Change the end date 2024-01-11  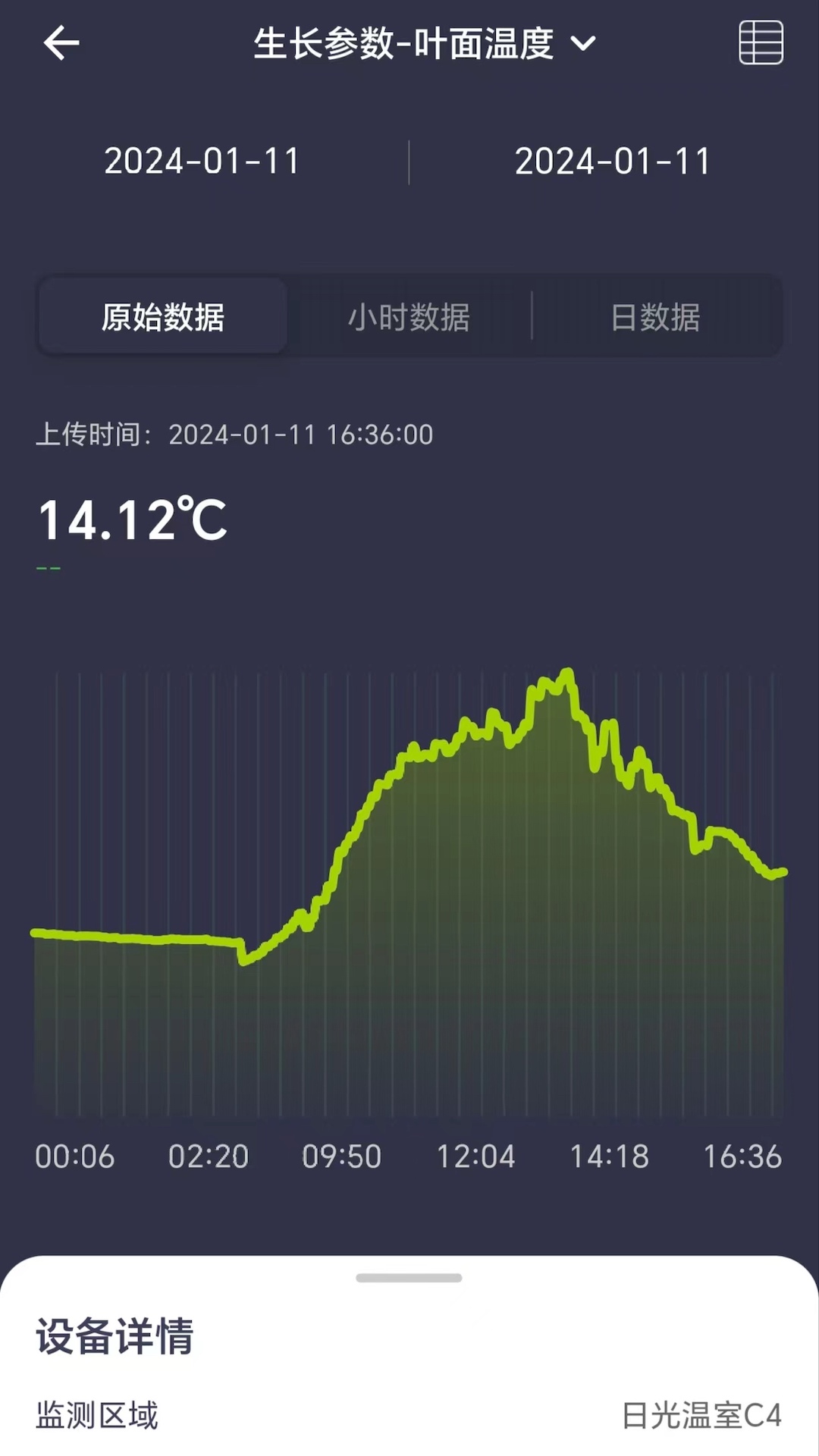(613, 161)
